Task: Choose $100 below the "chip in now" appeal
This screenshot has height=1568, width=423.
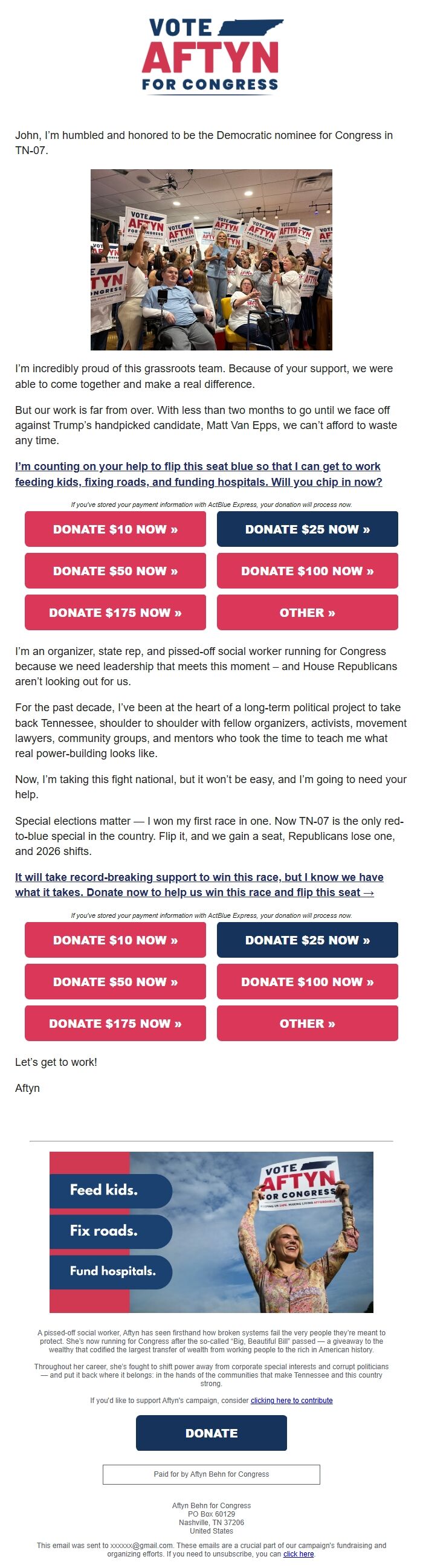Action: click(x=308, y=570)
